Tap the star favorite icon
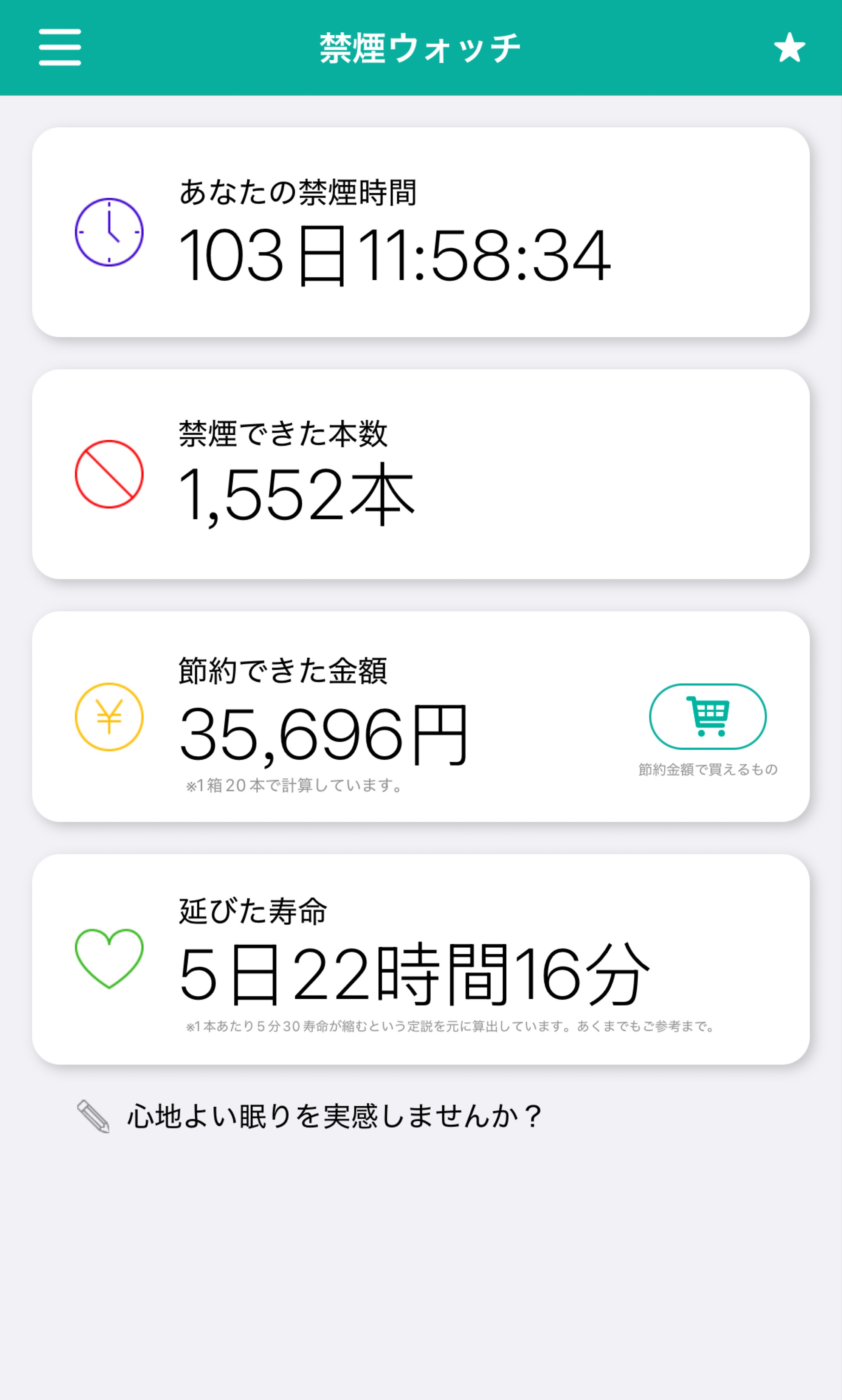This screenshot has height=1400, width=842. point(790,49)
